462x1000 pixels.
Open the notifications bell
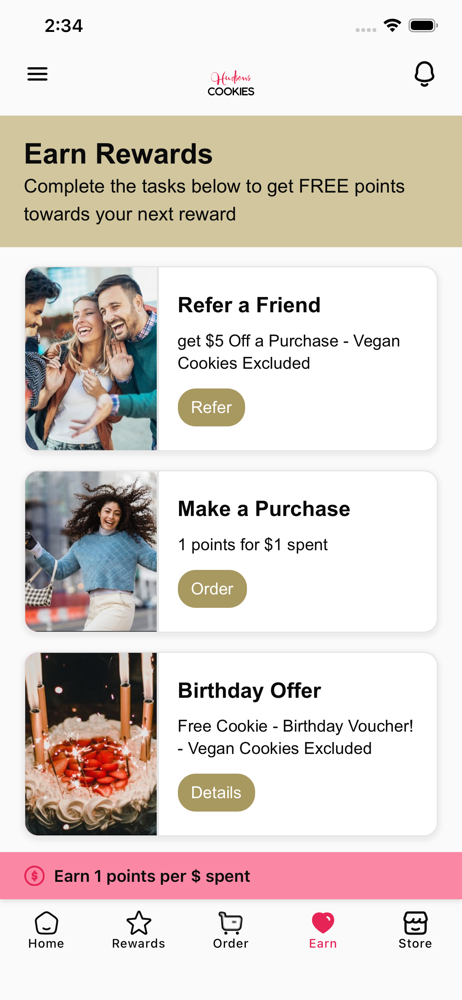[x=424, y=74]
